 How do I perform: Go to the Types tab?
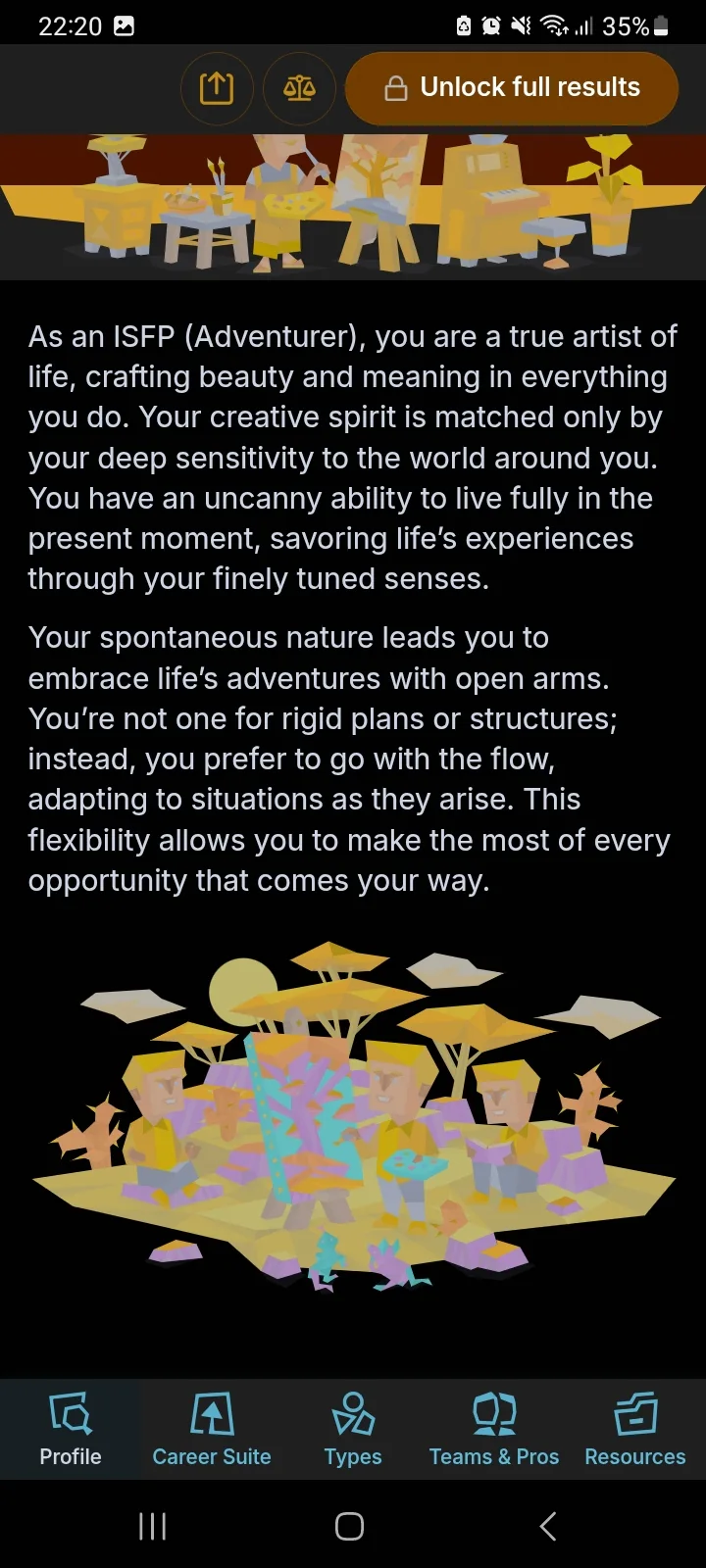[353, 1429]
